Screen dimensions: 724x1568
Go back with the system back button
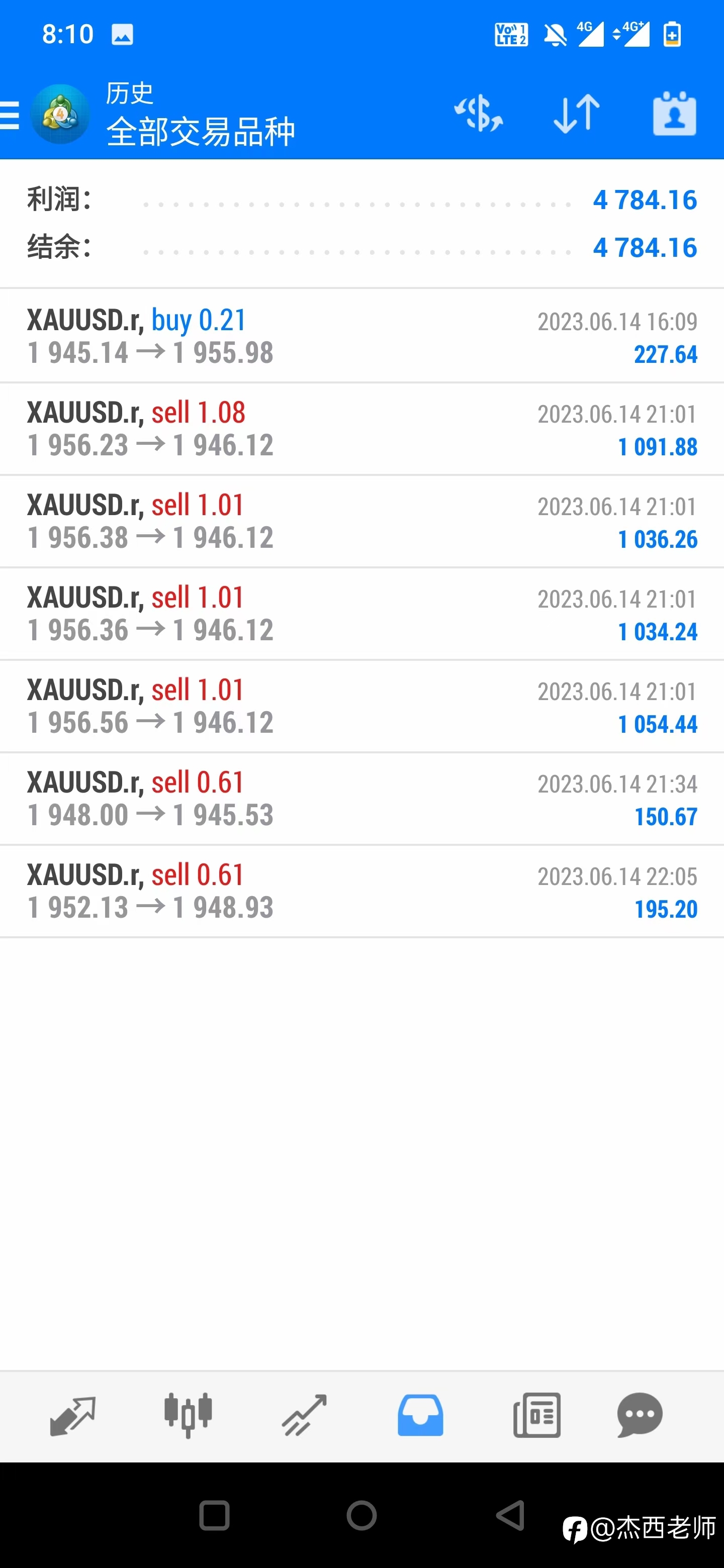point(510,1515)
